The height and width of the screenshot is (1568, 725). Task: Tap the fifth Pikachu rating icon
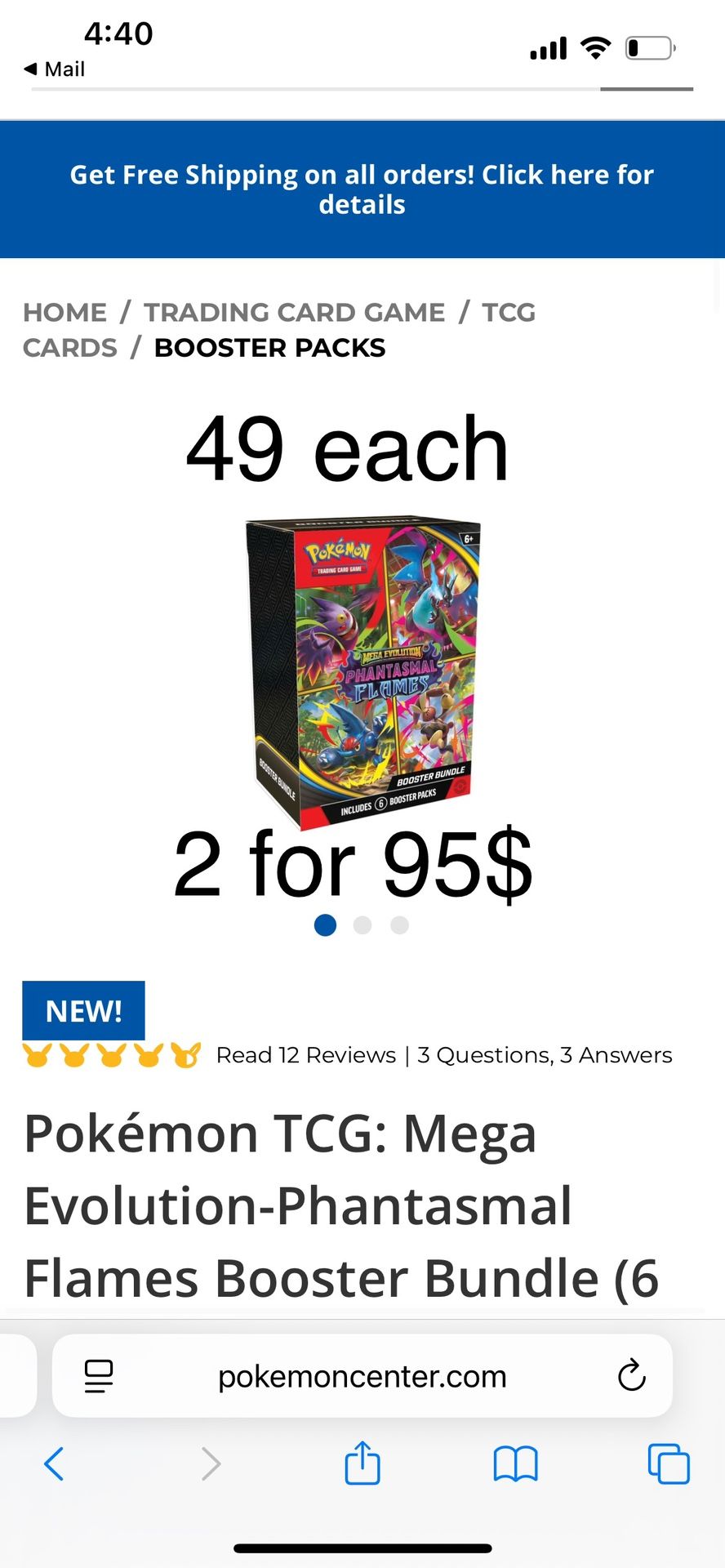pyautogui.click(x=186, y=1054)
